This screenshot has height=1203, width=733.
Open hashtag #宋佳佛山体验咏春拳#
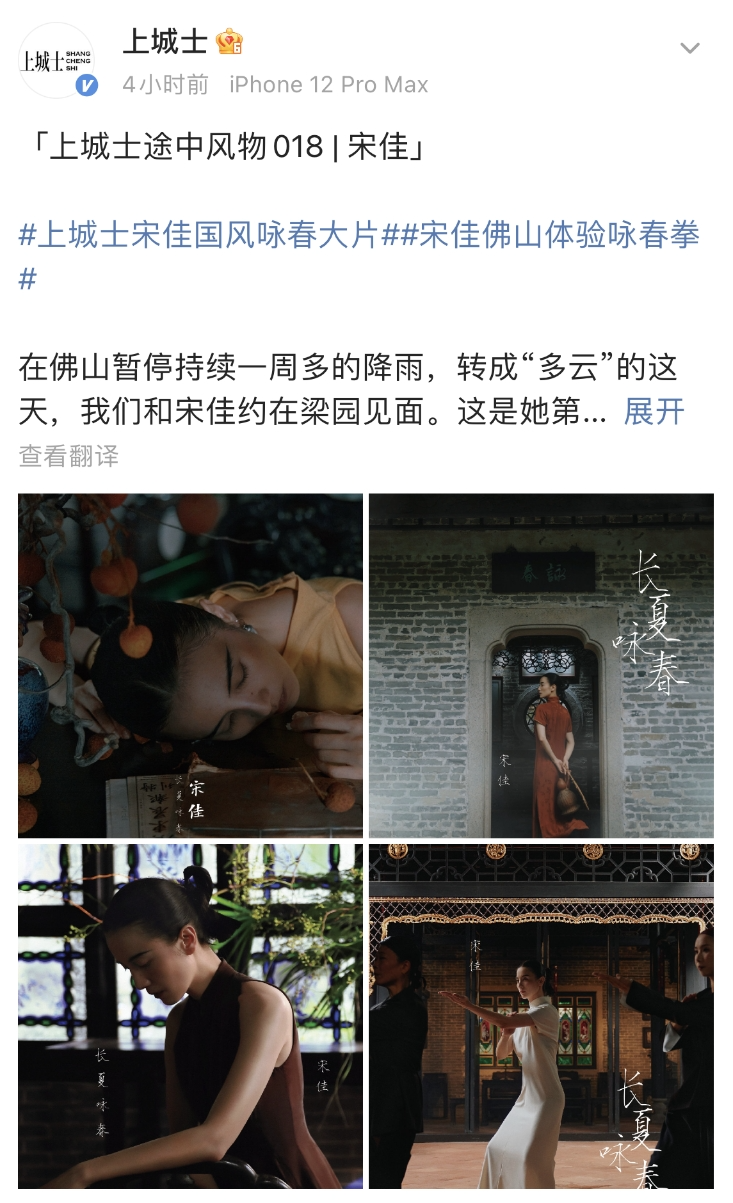[360, 256]
